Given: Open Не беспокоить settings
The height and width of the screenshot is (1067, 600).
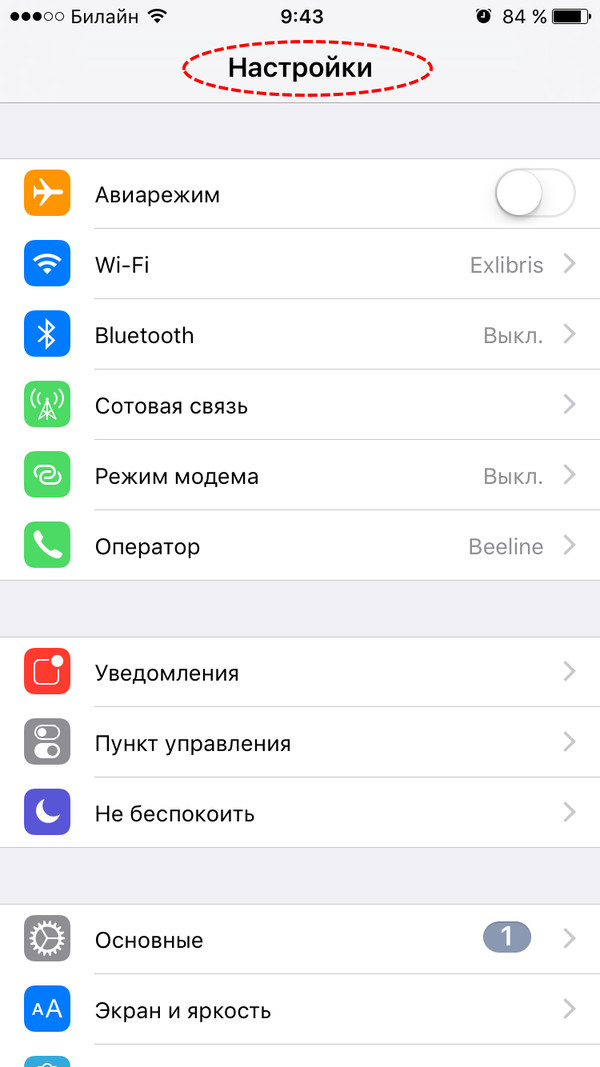Looking at the screenshot, I should pyautogui.click(x=300, y=813).
